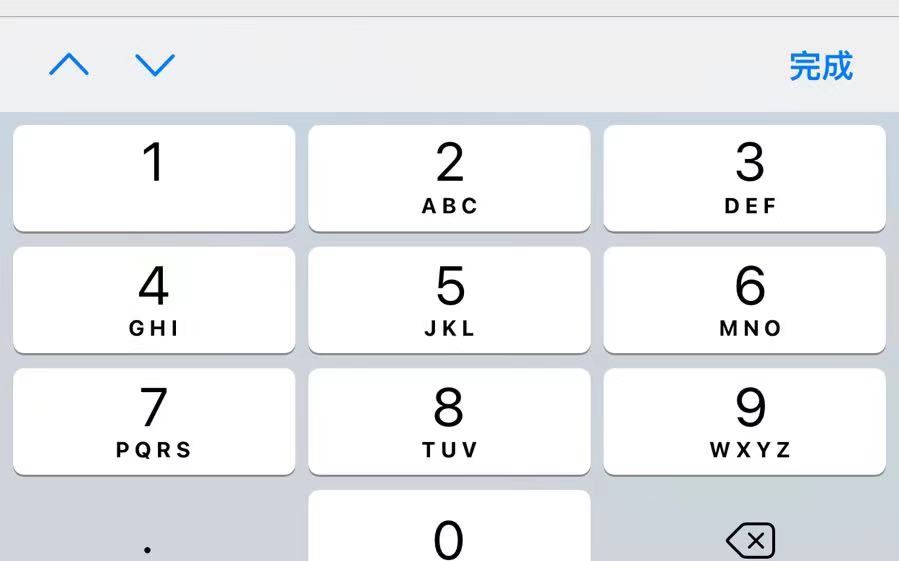Type the number 2 ABC key
The height and width of the screenshot is (561, 899).
[449, 177]
